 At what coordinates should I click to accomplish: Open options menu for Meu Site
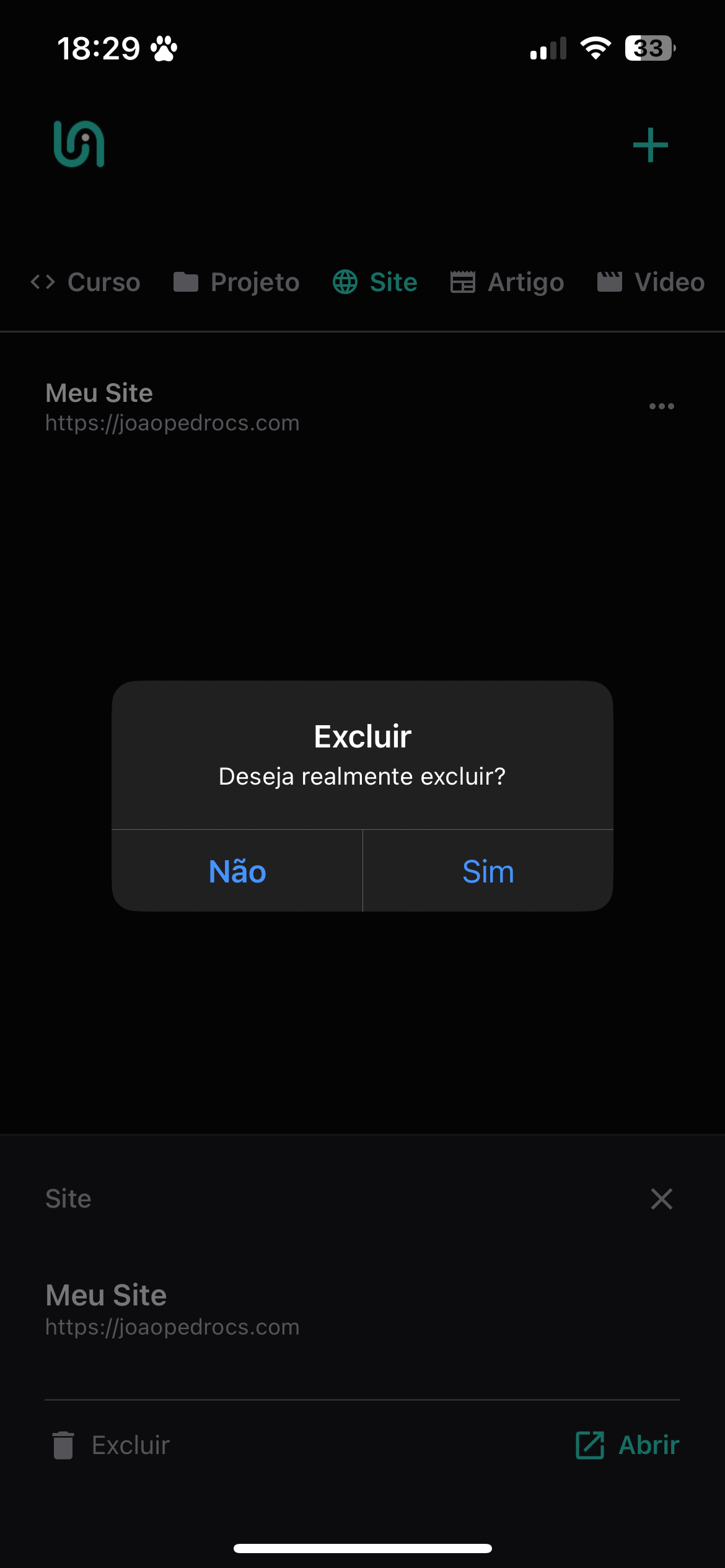pyautogui.click(x=661, y=406)
